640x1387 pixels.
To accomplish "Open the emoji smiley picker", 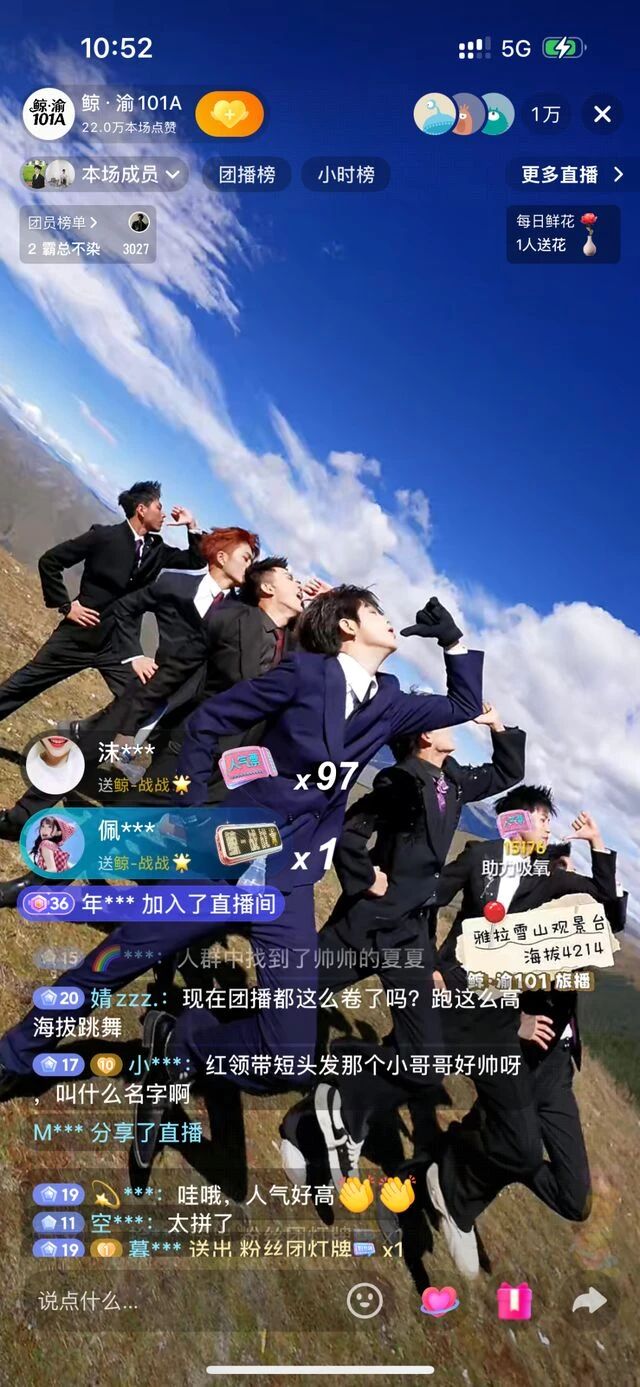I will pyautogui.click(x=365, y=1300).
